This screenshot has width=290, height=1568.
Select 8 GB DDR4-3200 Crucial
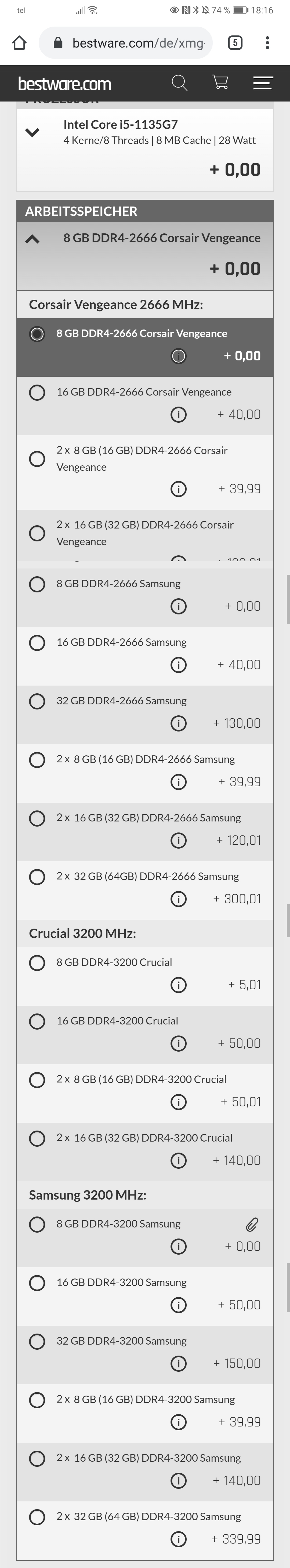coord(37,962)
